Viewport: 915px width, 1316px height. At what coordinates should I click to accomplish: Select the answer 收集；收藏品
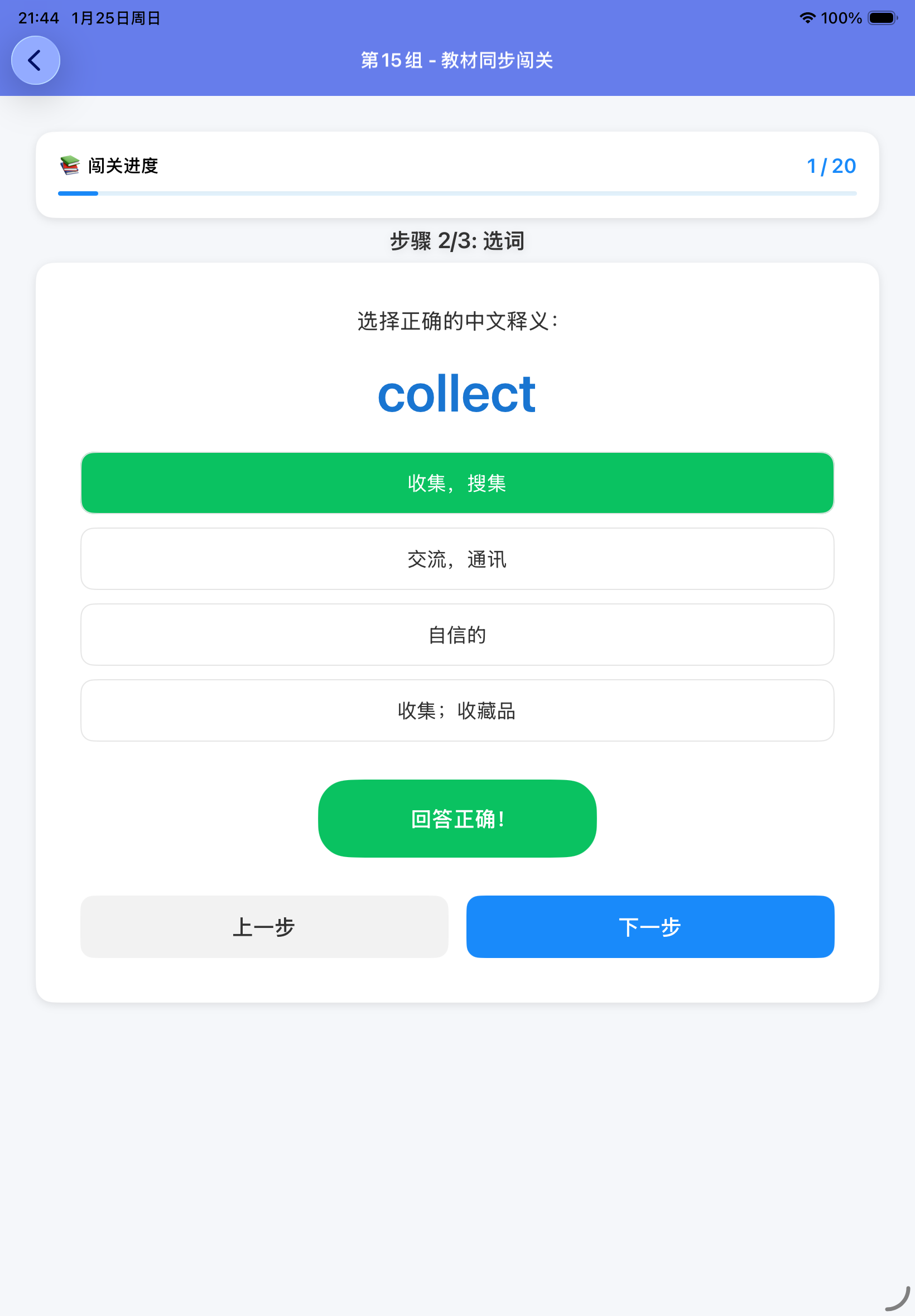tap(457, 710)
